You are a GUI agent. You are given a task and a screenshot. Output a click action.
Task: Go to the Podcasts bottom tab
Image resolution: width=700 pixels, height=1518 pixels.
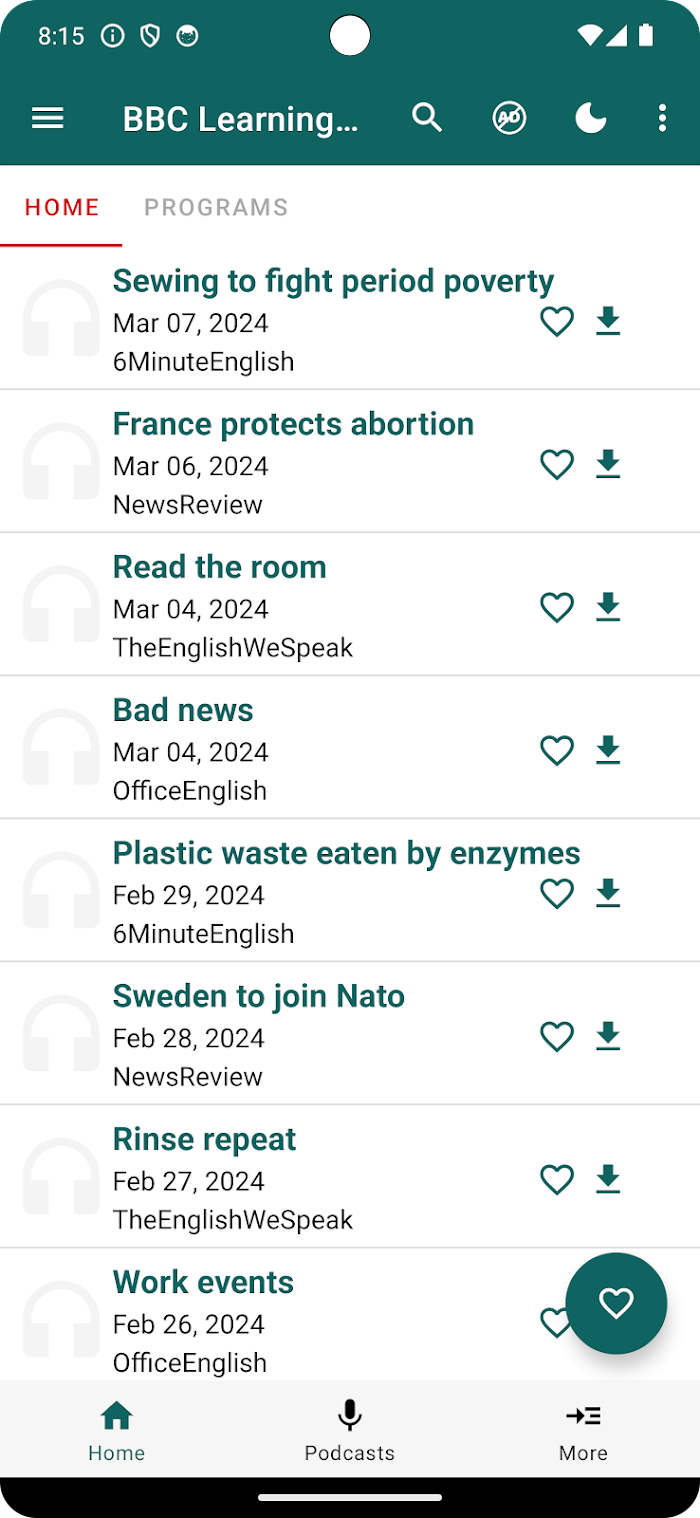350,1430
